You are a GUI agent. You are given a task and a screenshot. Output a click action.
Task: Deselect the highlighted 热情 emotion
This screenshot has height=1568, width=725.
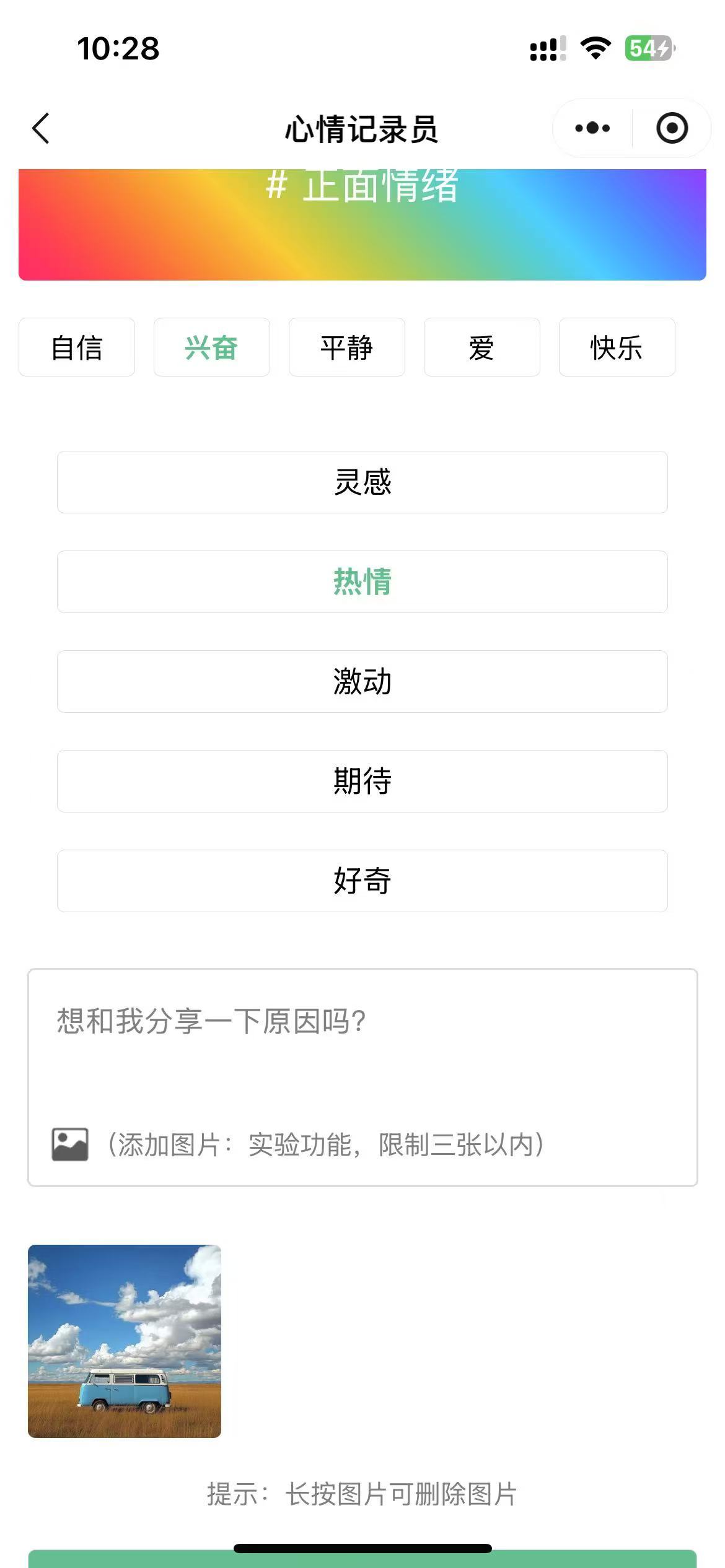click(362, 582)
